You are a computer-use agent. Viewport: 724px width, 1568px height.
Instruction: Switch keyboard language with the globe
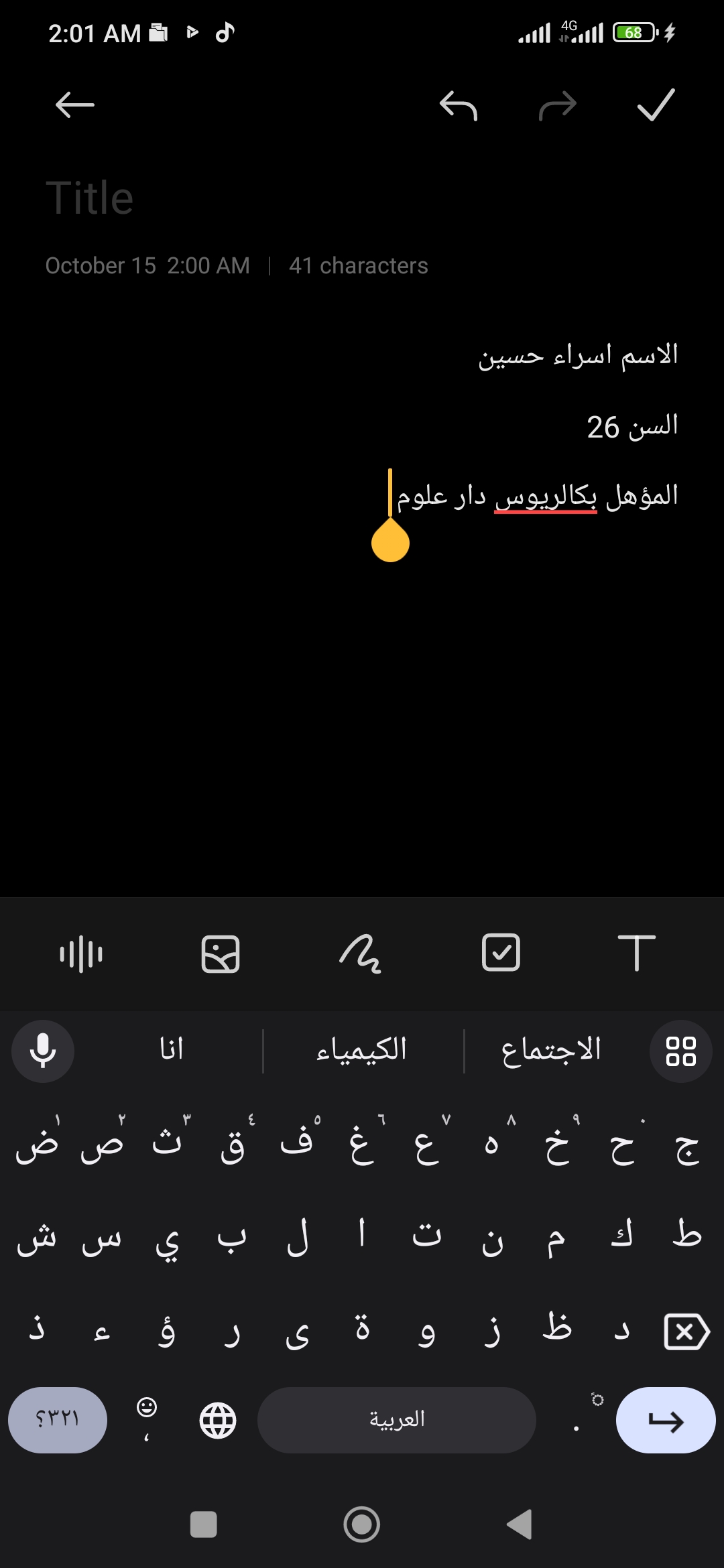coord(218,1420)
